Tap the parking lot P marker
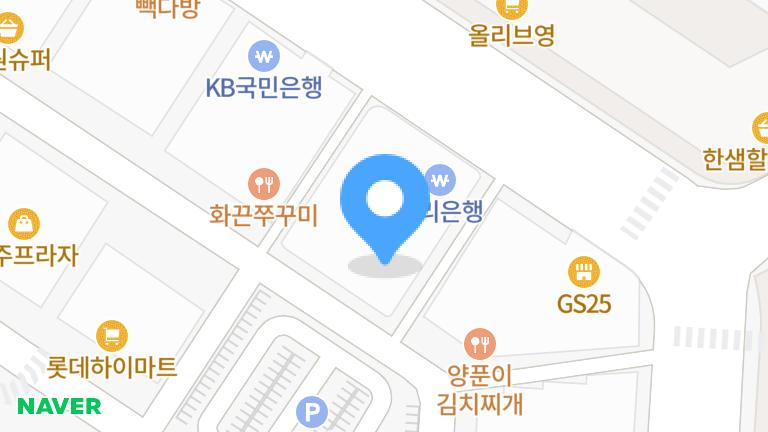This screenshot has width=768, height=432. coord(313,411)
